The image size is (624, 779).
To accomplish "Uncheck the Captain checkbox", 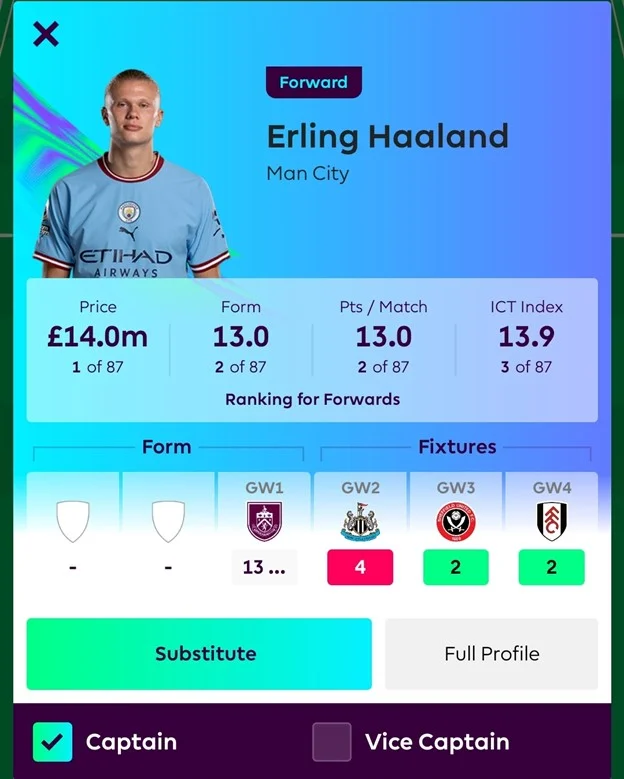I will point(52,742).
